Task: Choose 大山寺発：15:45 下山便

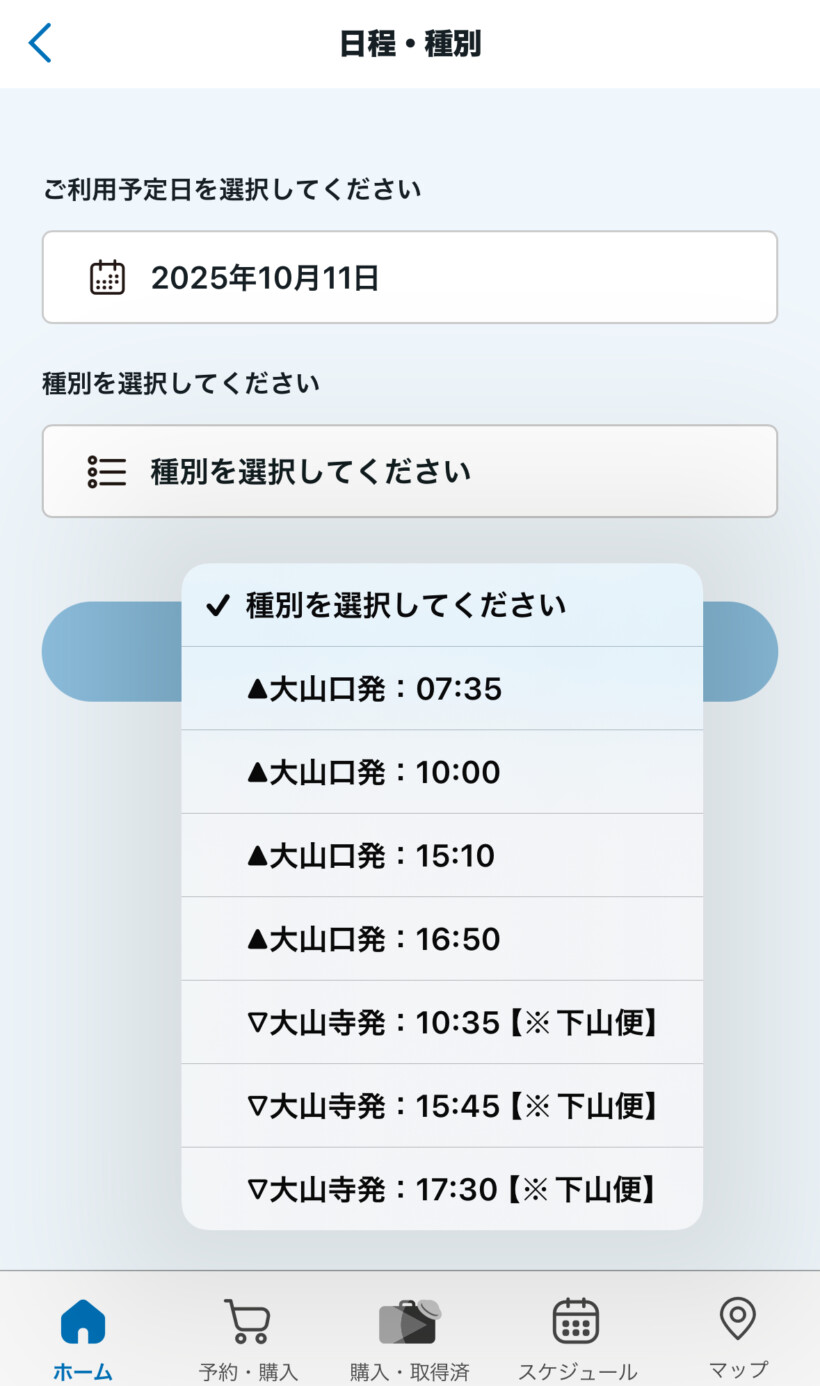Action: pos(442,1105)
